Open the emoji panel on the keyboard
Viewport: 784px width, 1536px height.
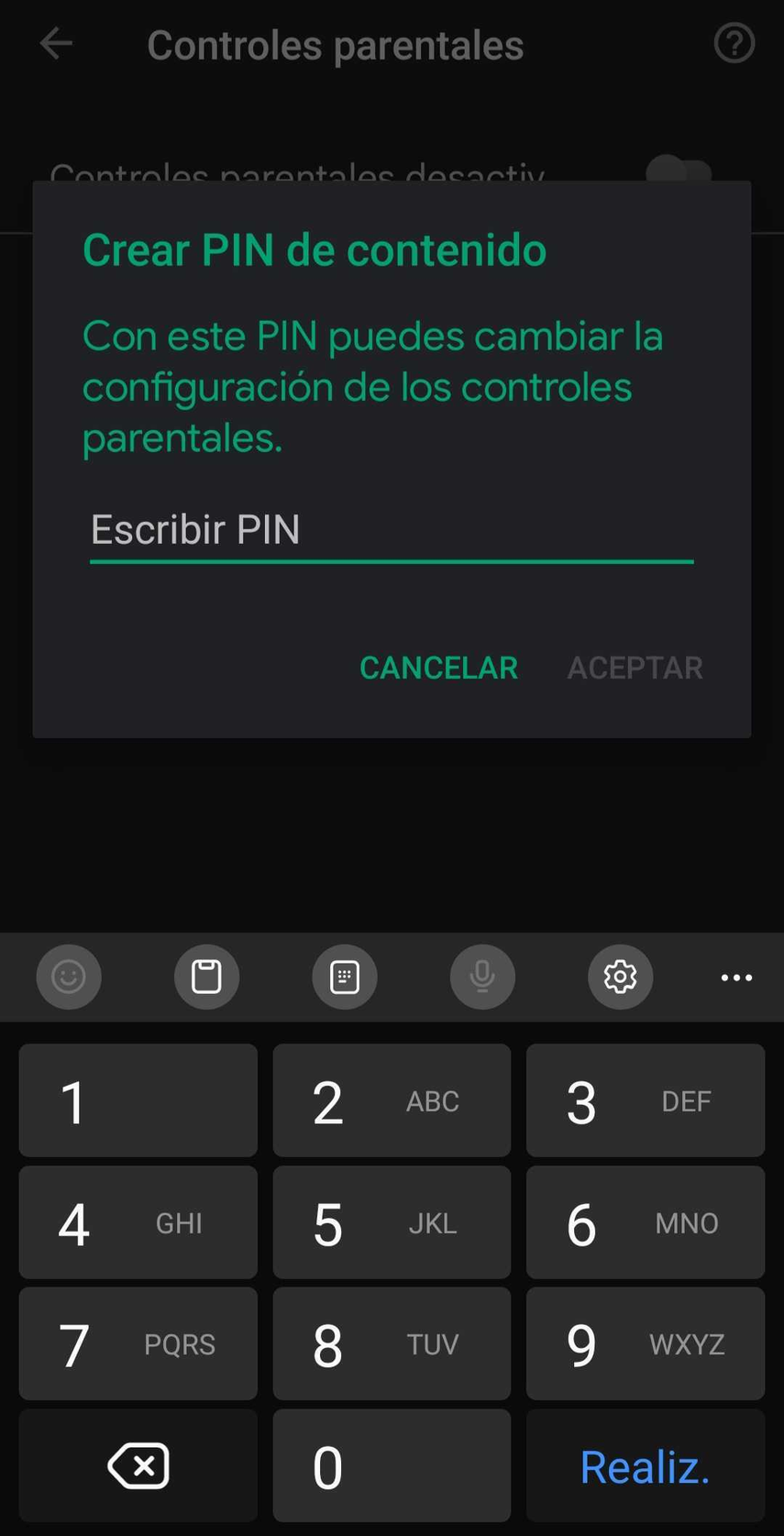69,977
